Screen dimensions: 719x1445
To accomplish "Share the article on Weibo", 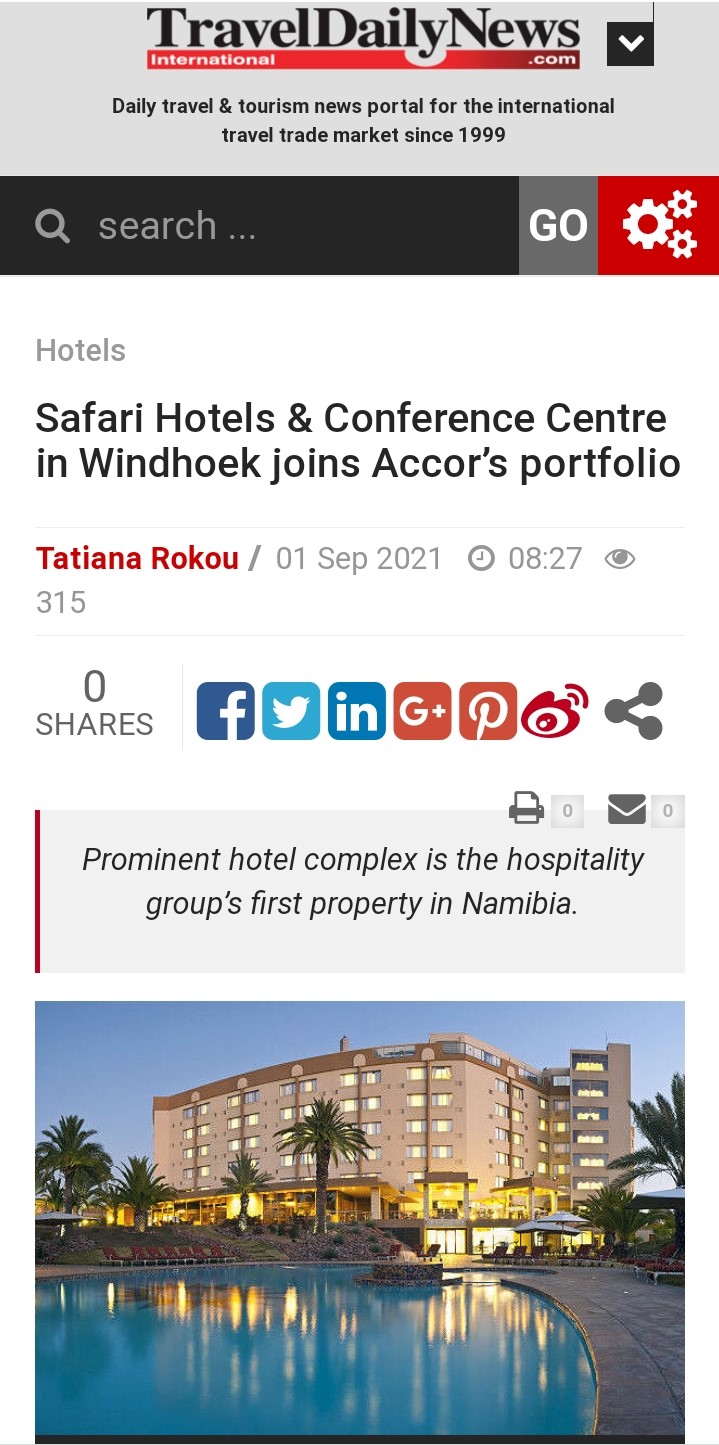I will coord(554,711).
